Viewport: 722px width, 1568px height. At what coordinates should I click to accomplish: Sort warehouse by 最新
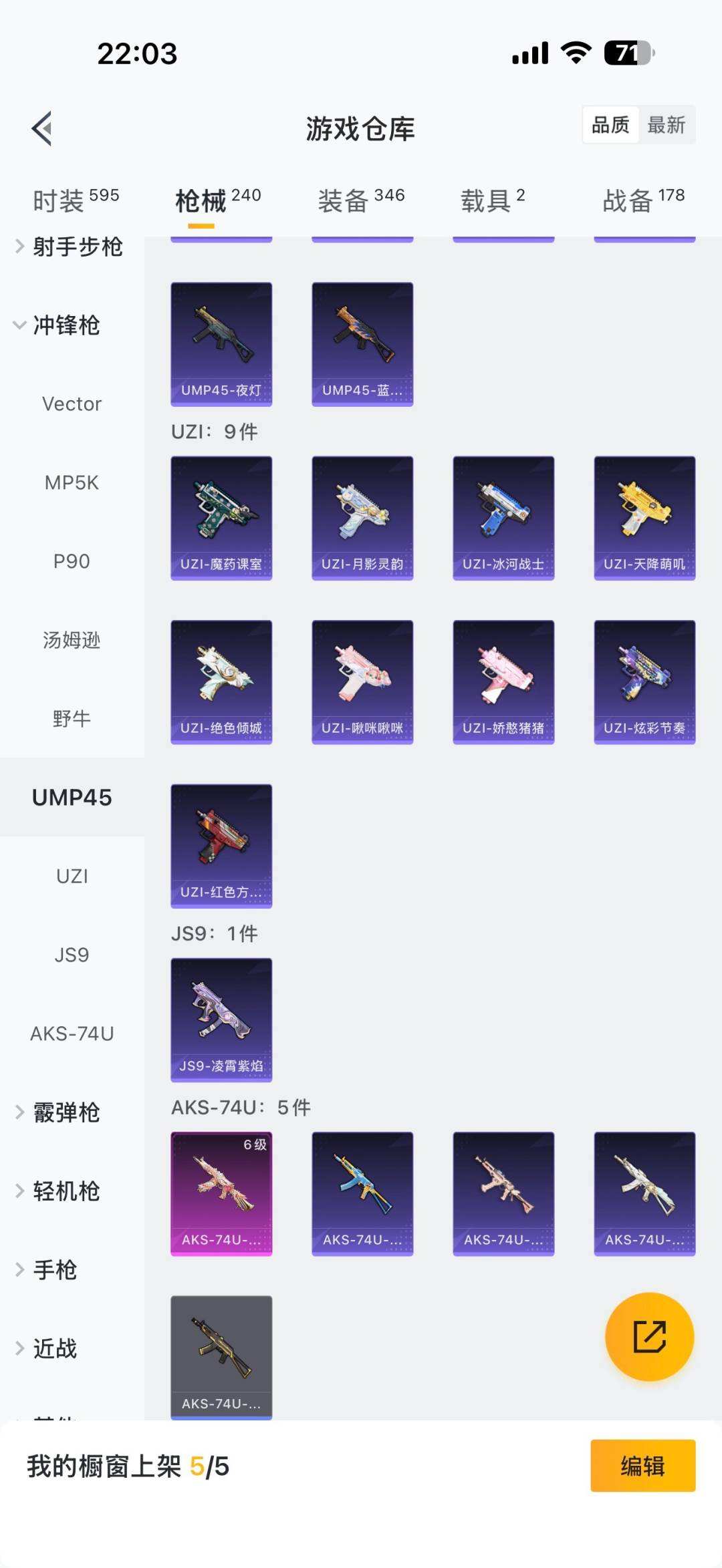(x=666, y=125)
